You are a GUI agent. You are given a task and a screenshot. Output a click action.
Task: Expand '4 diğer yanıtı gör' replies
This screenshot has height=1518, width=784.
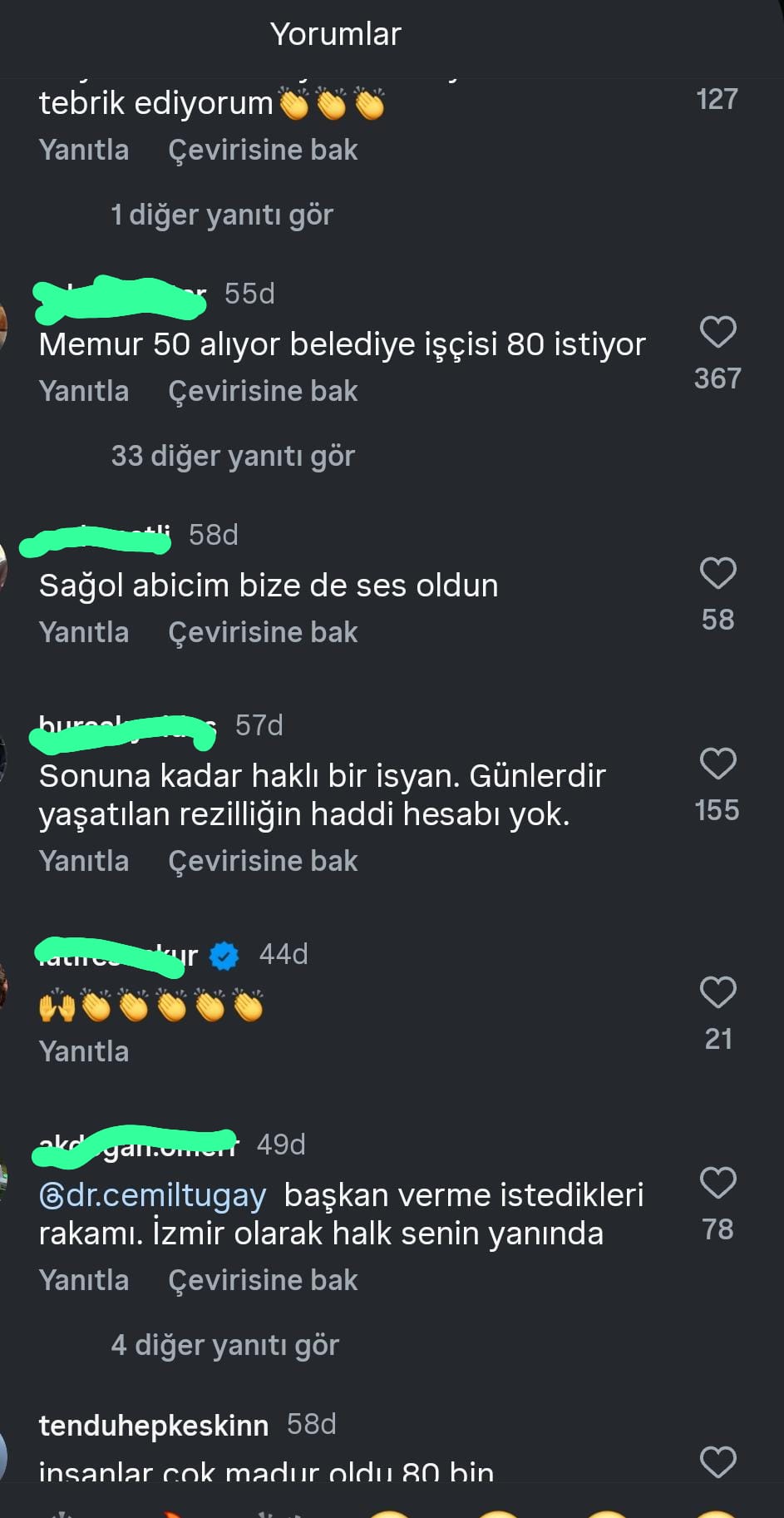(225, 1345)
